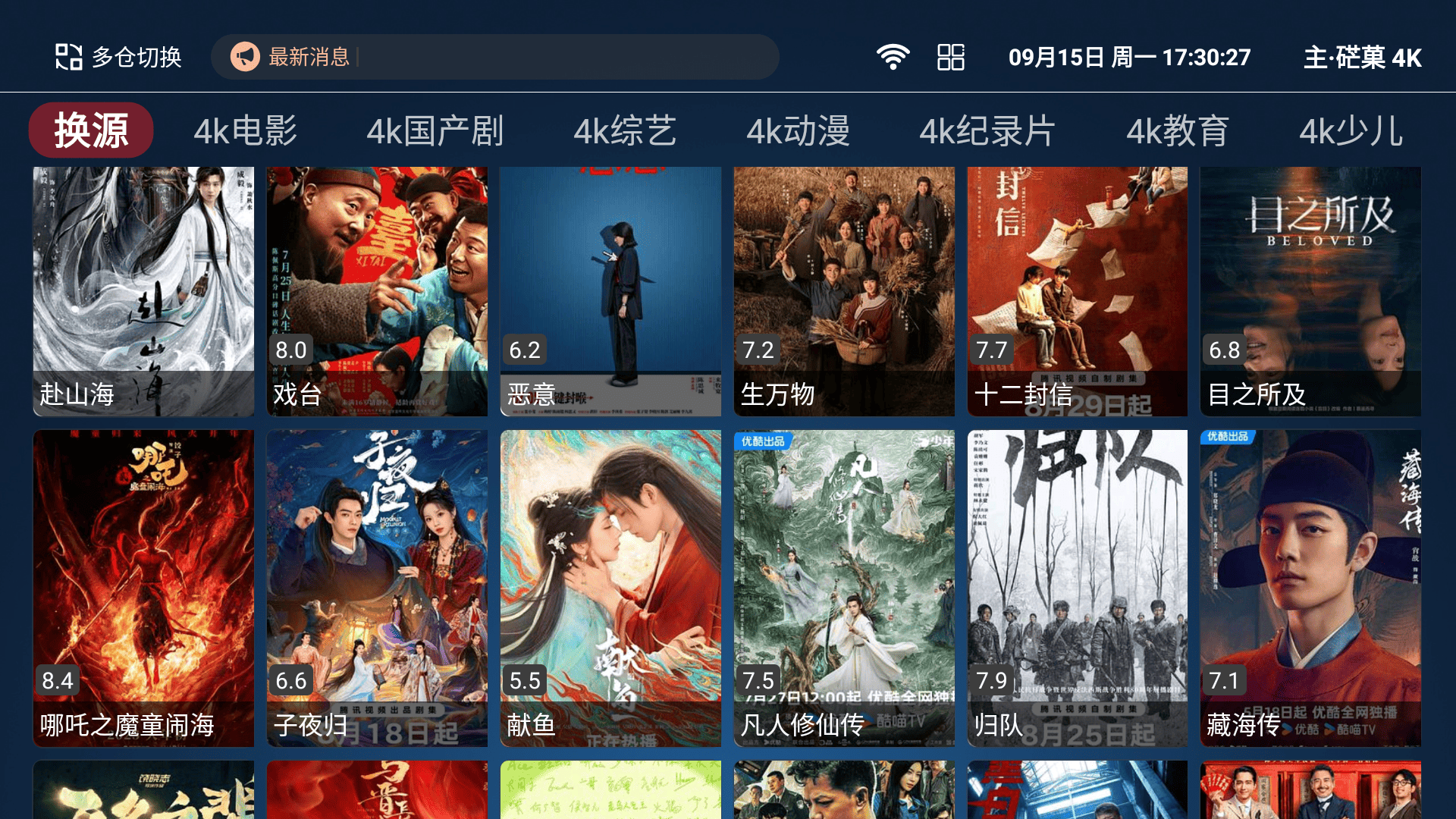Open the 生万物 card
The width and height of the screenshot is (1456, 819).
pyautogui.click(x=844, y=291)
